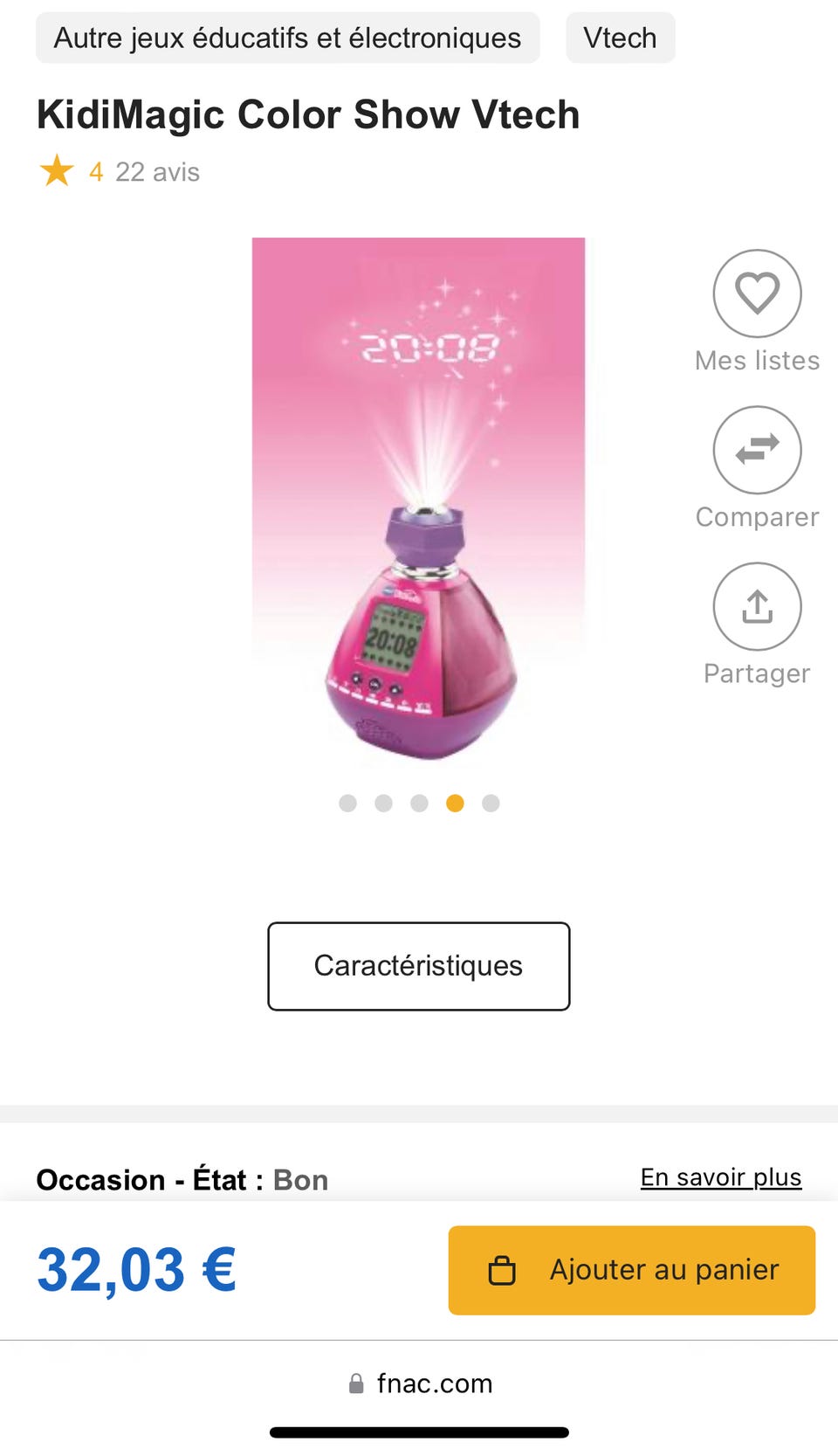Open the Vtech brand chip
The image size is (838, 1456).
pos(620,38)
